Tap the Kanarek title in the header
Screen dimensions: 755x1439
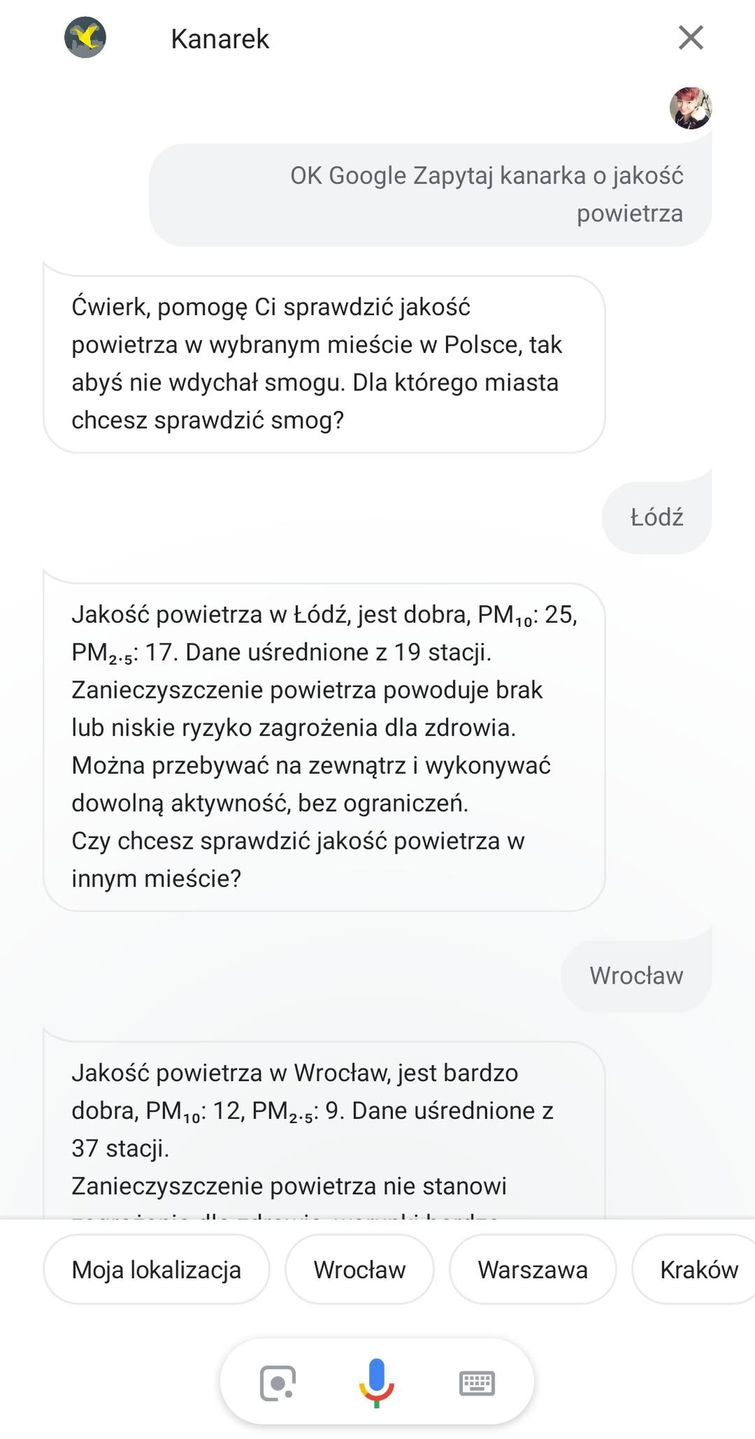click(x=219, y=37)
